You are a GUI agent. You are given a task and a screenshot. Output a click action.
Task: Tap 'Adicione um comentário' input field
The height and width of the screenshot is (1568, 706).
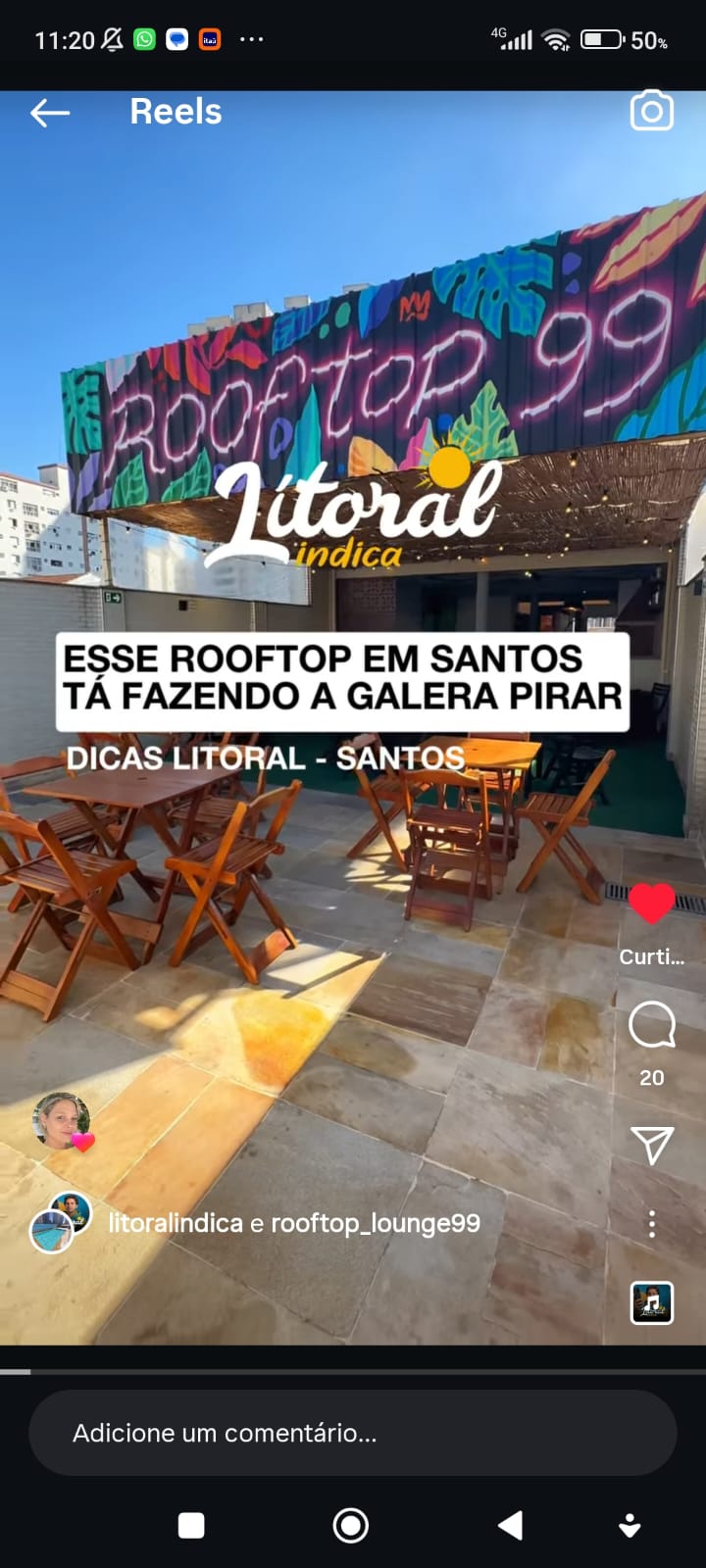pyautogui.click(x=353, y=1433)
